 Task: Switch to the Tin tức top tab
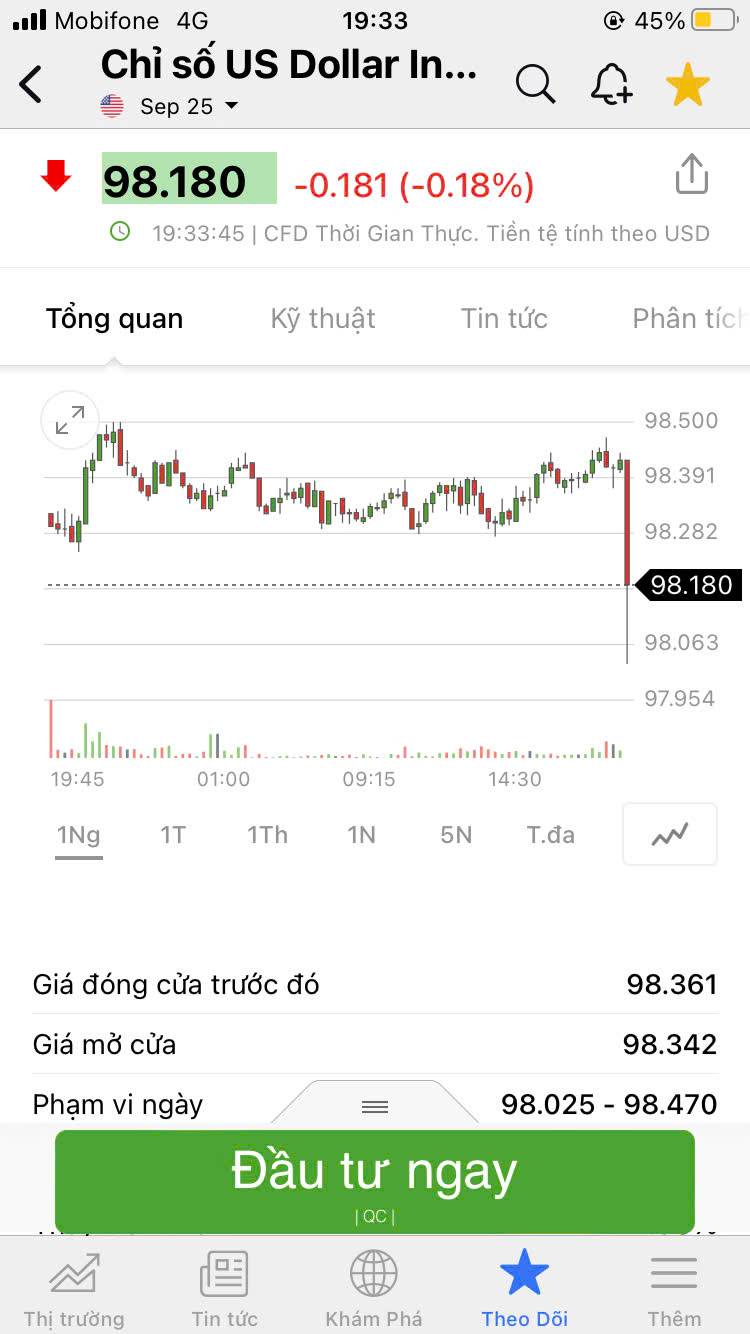pyautogui.click(x=504, y=319)
